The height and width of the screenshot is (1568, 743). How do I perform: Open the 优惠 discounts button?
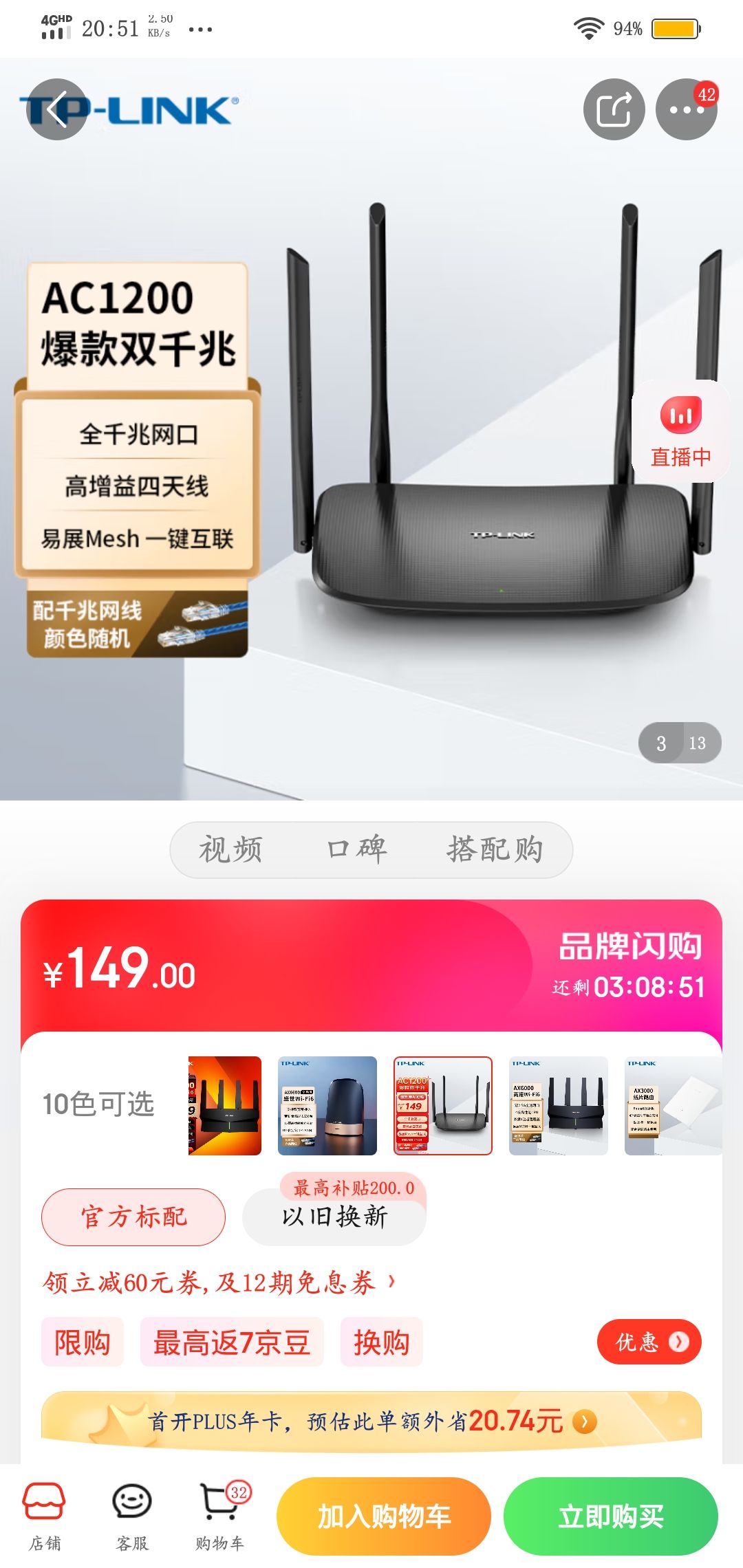[x=649, y=1342]
